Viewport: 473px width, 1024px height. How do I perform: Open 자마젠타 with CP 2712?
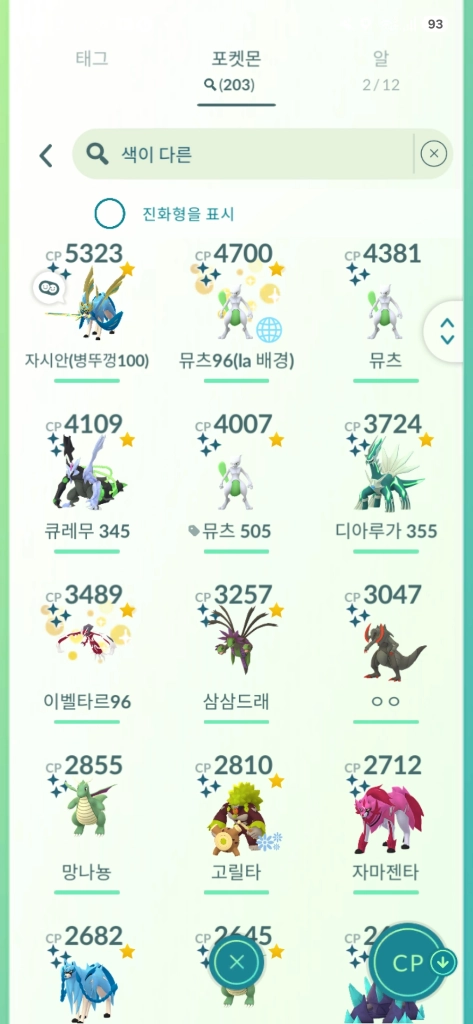coord(385,824)
